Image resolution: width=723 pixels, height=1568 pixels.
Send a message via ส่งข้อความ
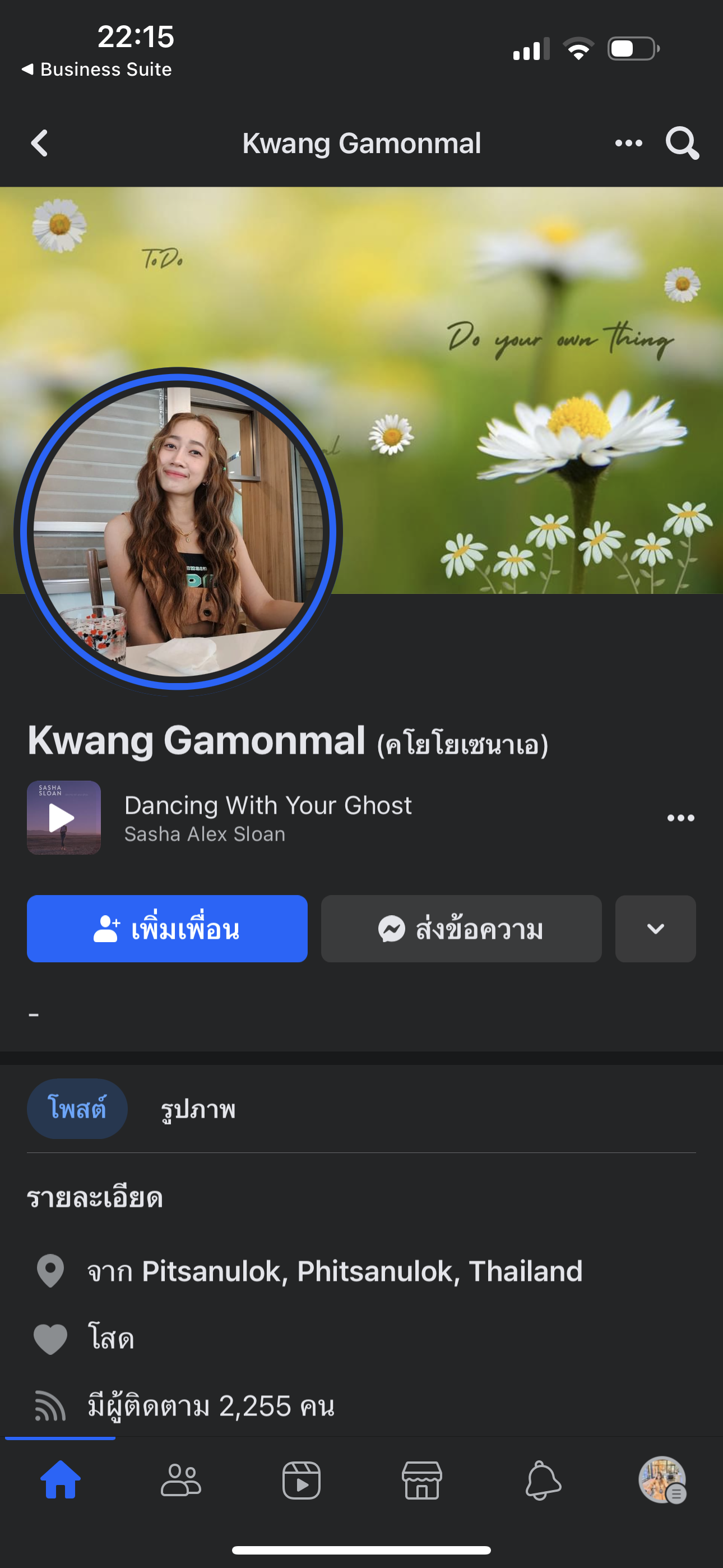tap(461, 928)
